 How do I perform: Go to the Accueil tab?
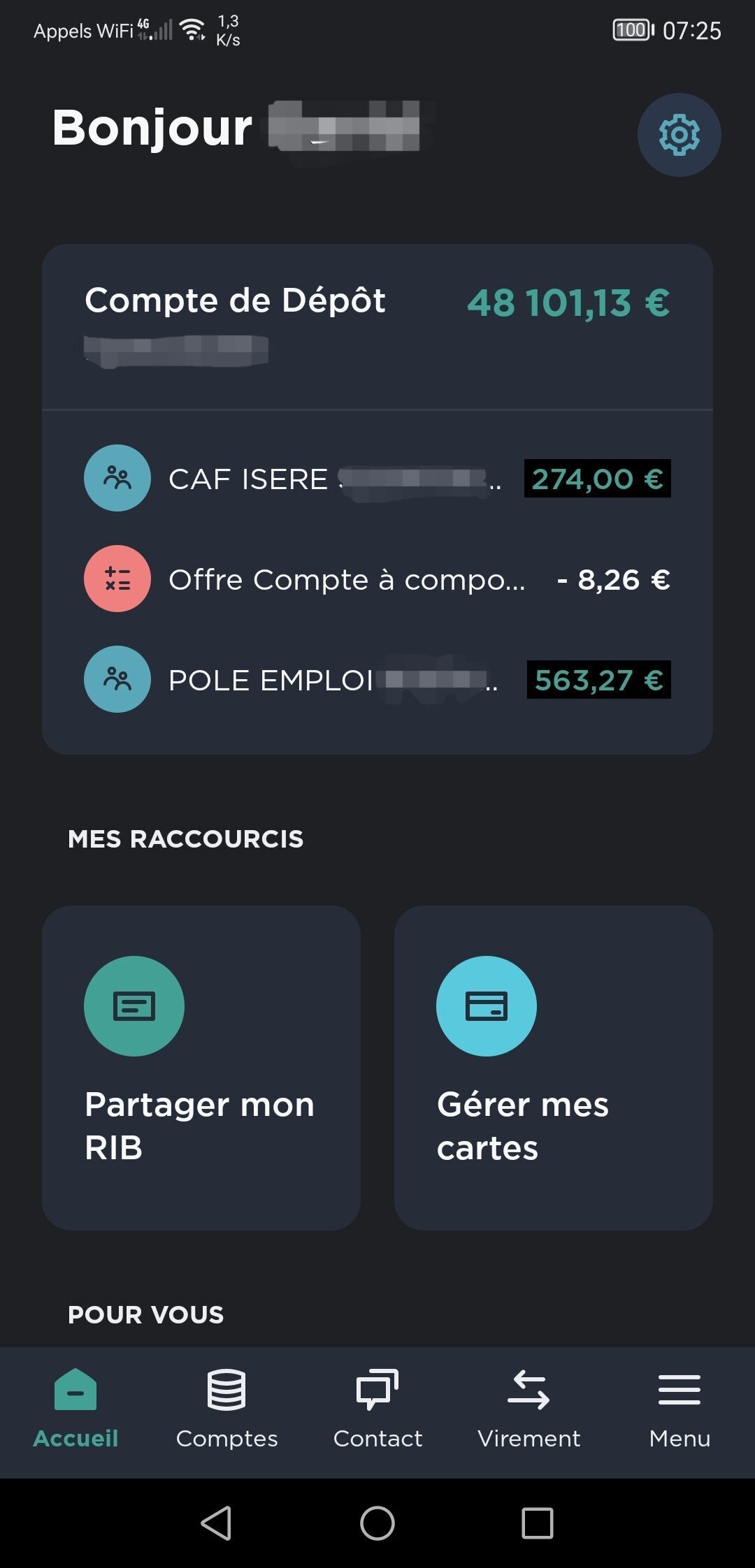pyautogui.click(x=75, y=1410)
